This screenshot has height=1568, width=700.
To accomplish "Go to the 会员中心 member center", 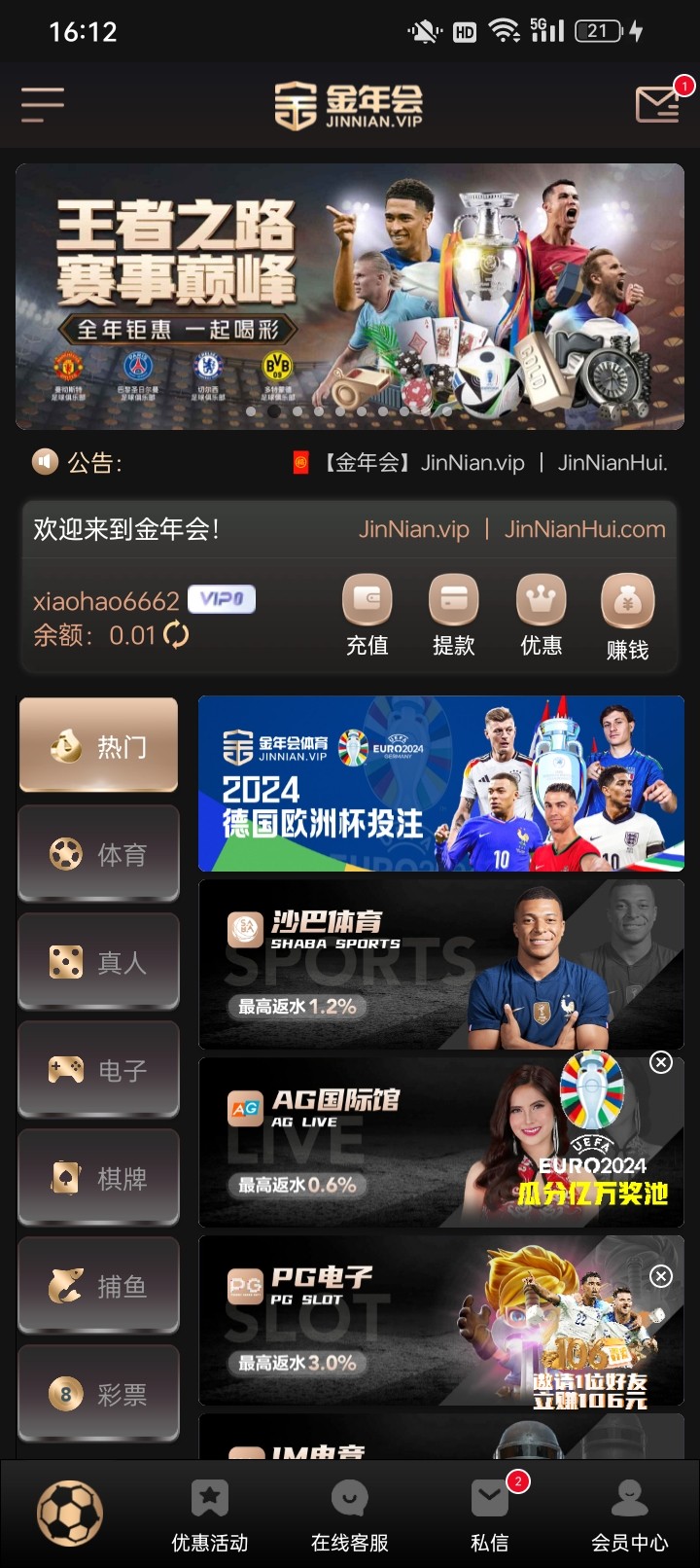I will click(x=629, y=1515).
